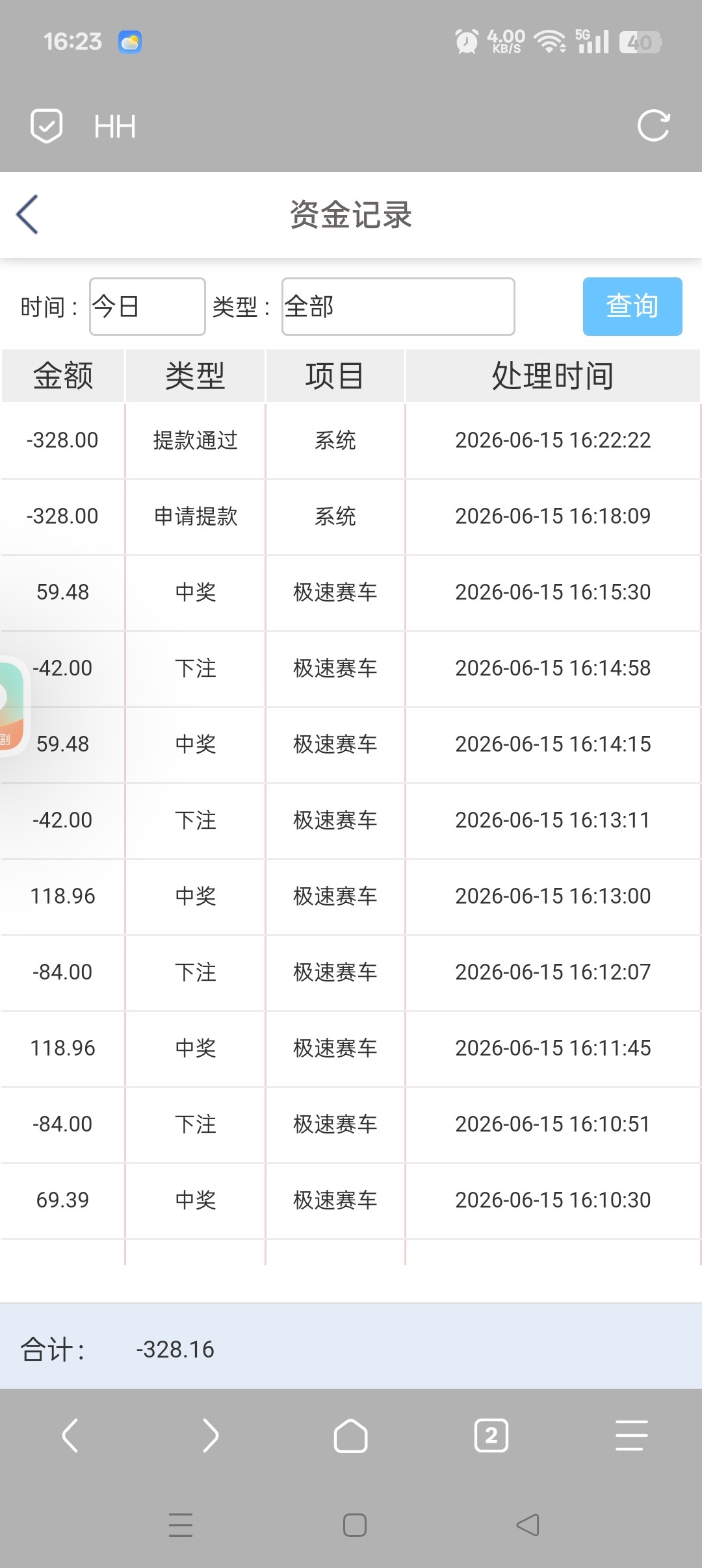Open the 时间 dropdown showing 今日
Image resolution: width=702 pixels, height=1568 pixels.
148,307
